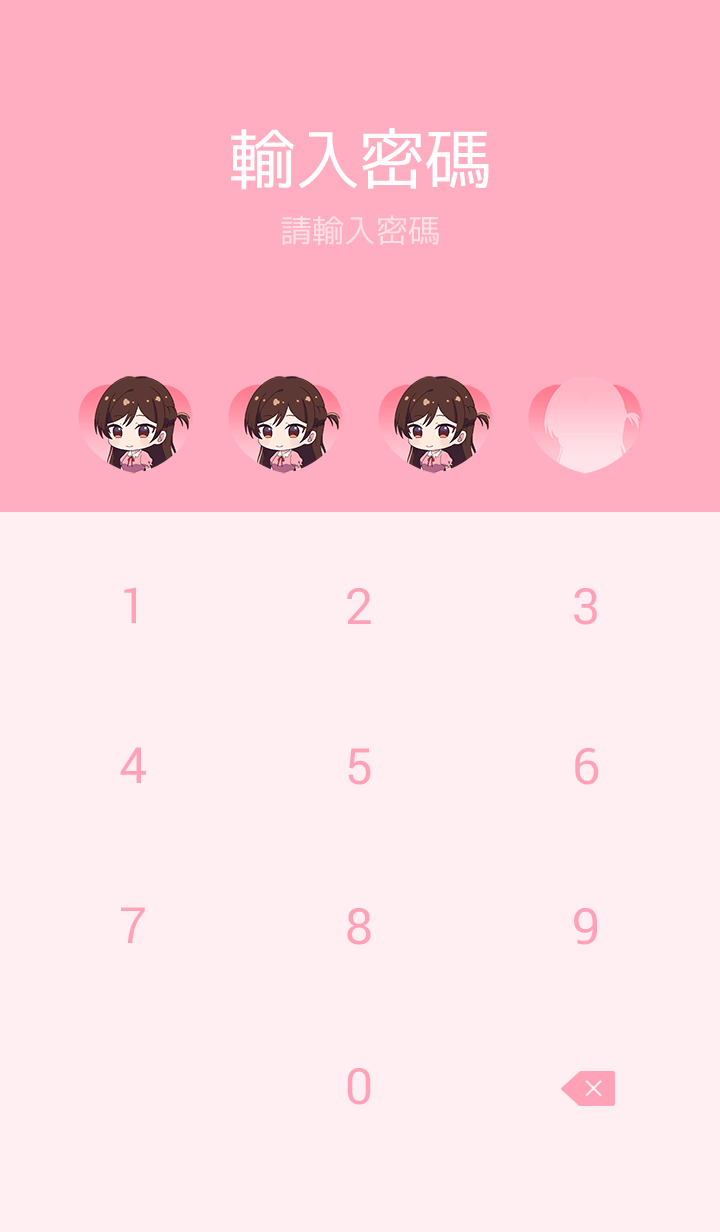Viewport: 720px width, 1232px height.
Task: Tap the 5 key
Action: click(x=359, y=767)
